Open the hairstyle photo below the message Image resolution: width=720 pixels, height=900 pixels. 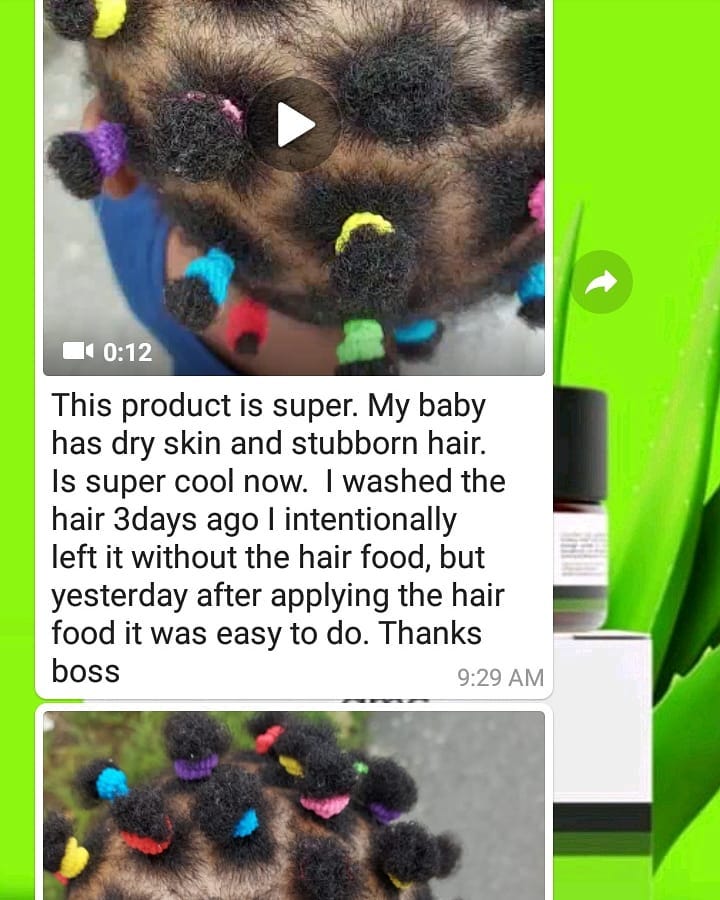(x=294, y=805)
